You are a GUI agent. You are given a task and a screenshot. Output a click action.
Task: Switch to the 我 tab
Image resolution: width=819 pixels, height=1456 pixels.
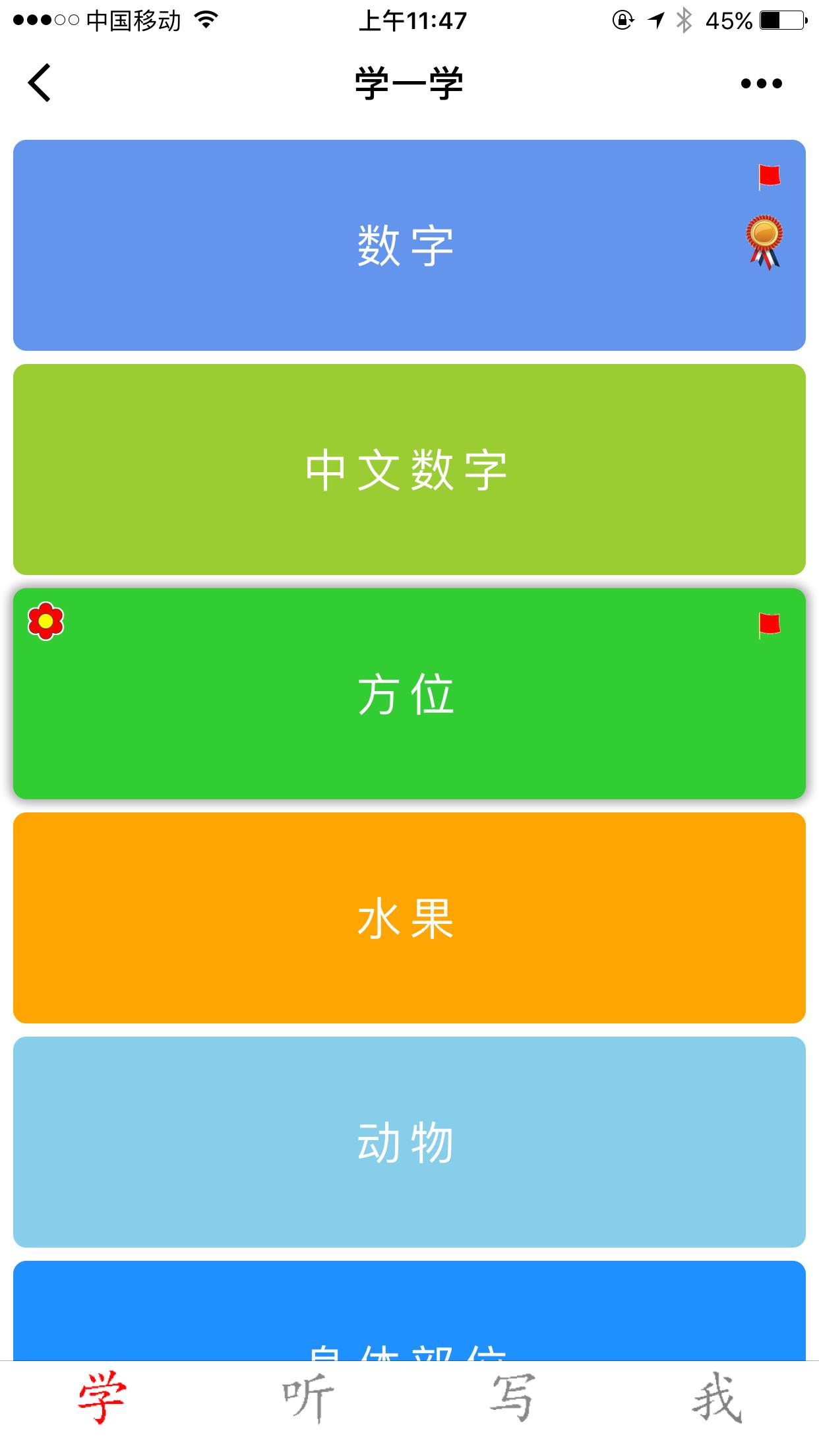click(717, 1398)
